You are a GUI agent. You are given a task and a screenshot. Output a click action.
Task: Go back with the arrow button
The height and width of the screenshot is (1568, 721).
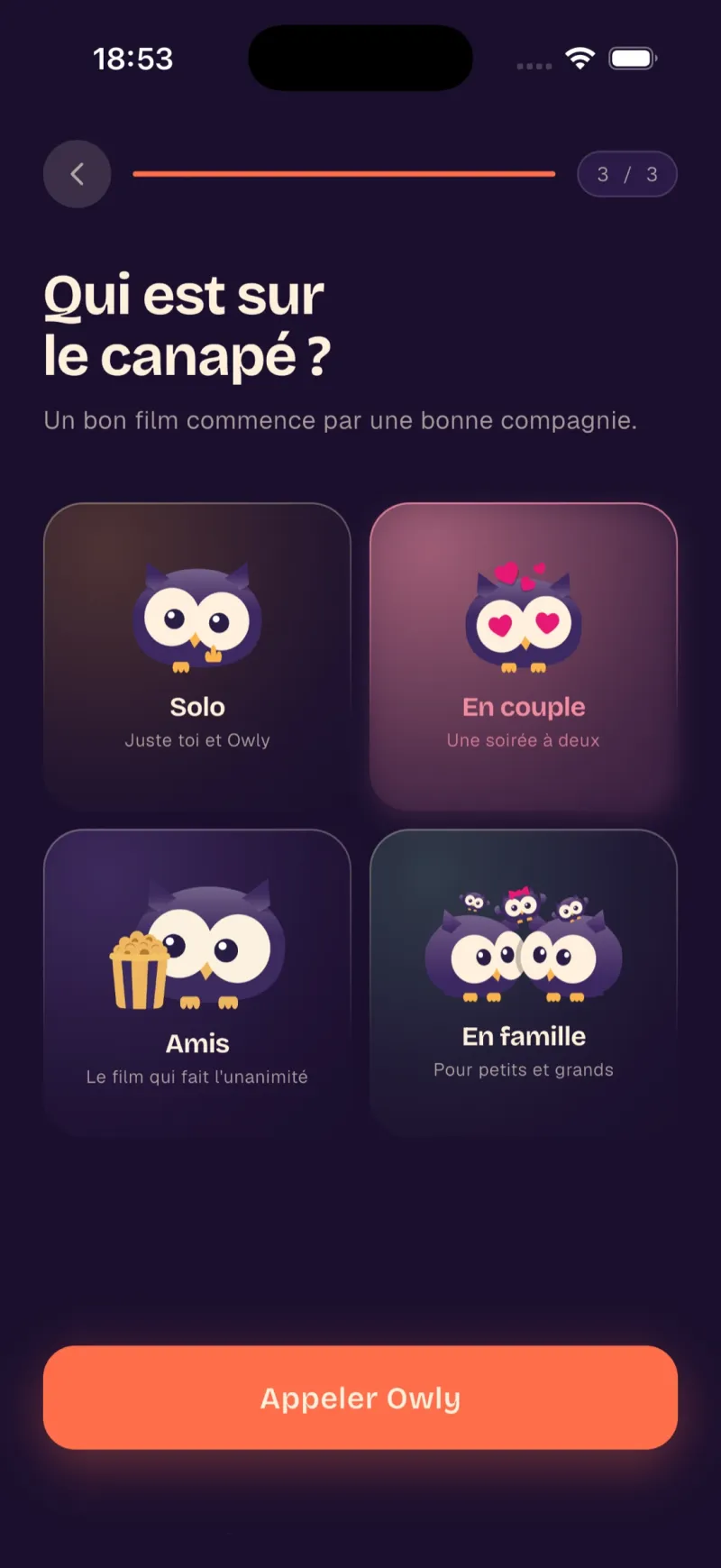click(78, 174)
